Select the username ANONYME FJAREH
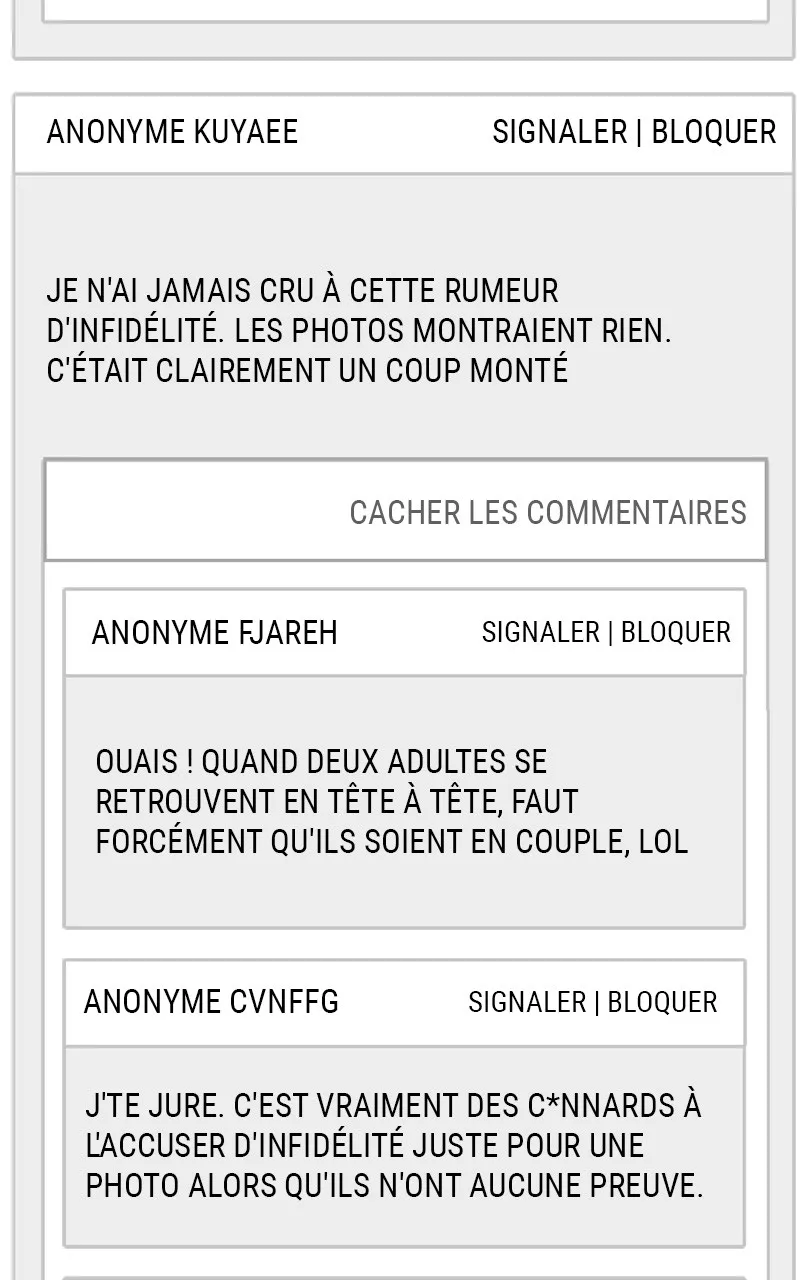The image size is (800, 1280). pos(215,632)
